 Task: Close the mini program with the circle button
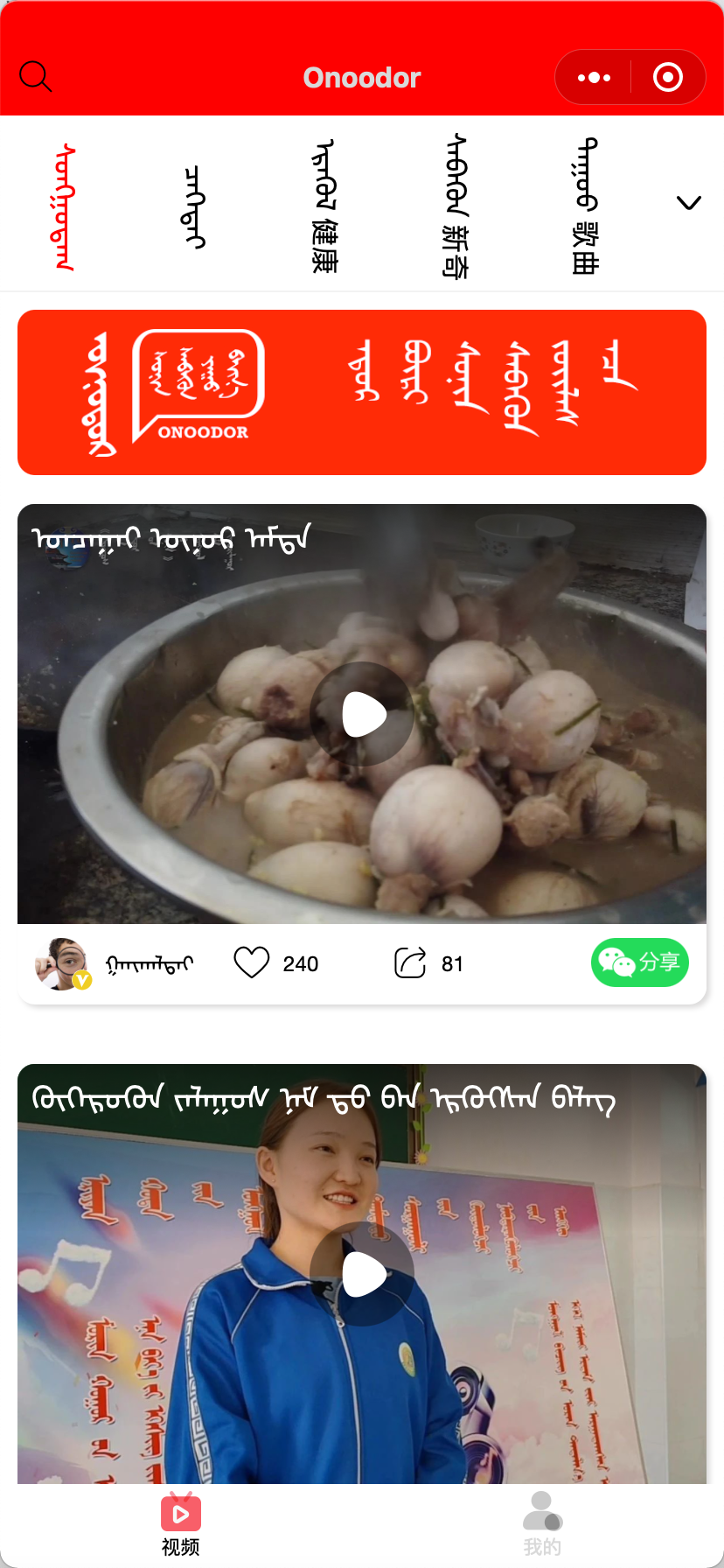pos(668,78)
